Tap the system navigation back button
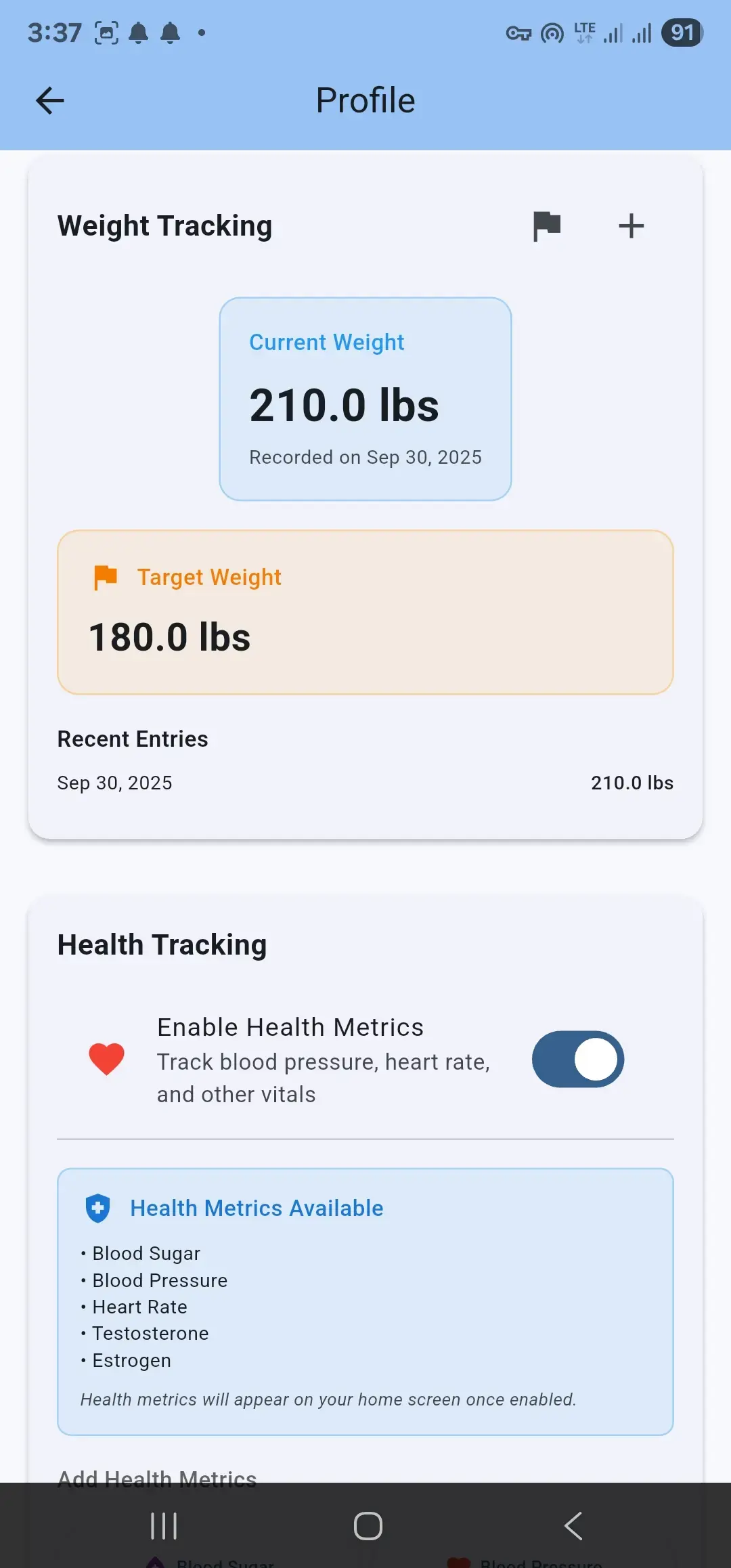The image size is (731, 1568). [x=573, y=1526]
